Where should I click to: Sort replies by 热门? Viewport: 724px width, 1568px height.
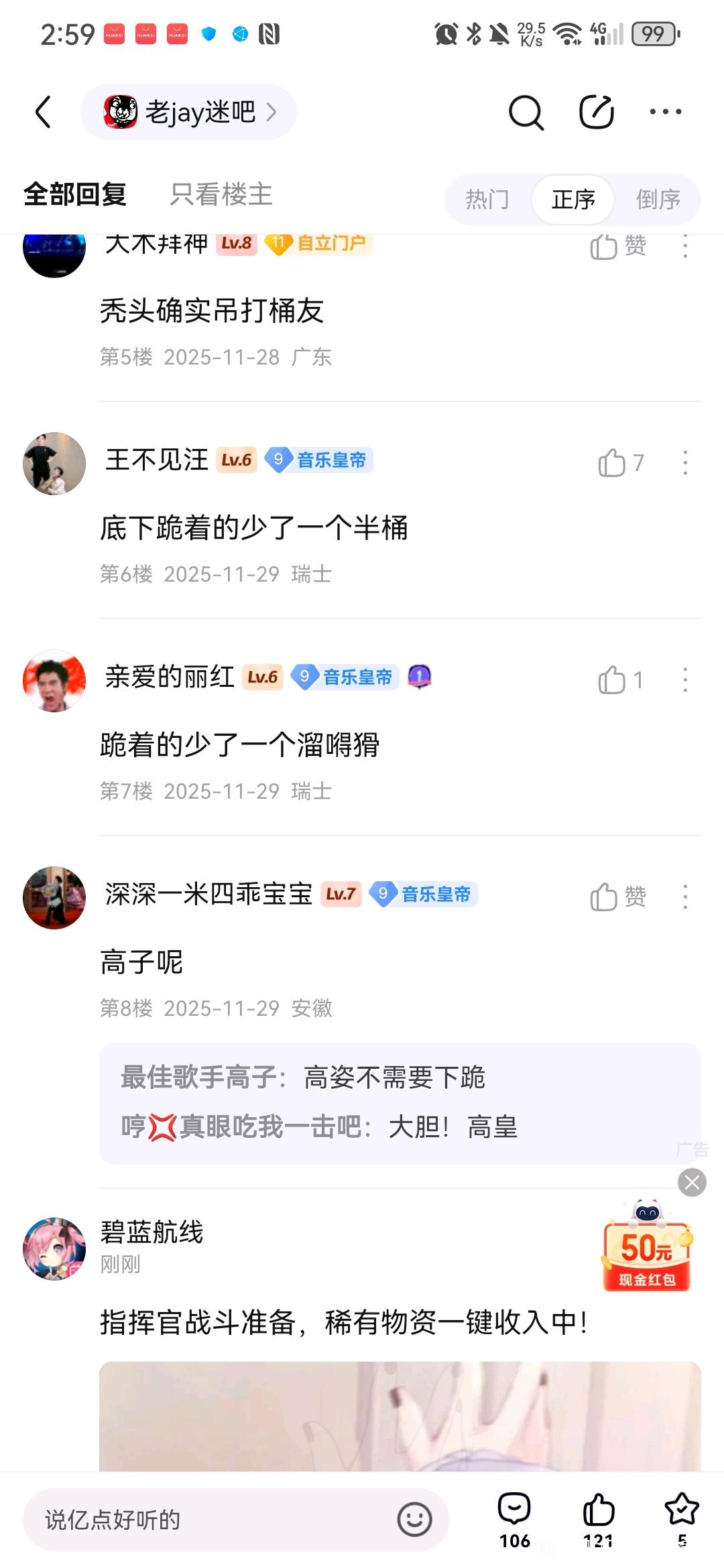click(487, 199)
